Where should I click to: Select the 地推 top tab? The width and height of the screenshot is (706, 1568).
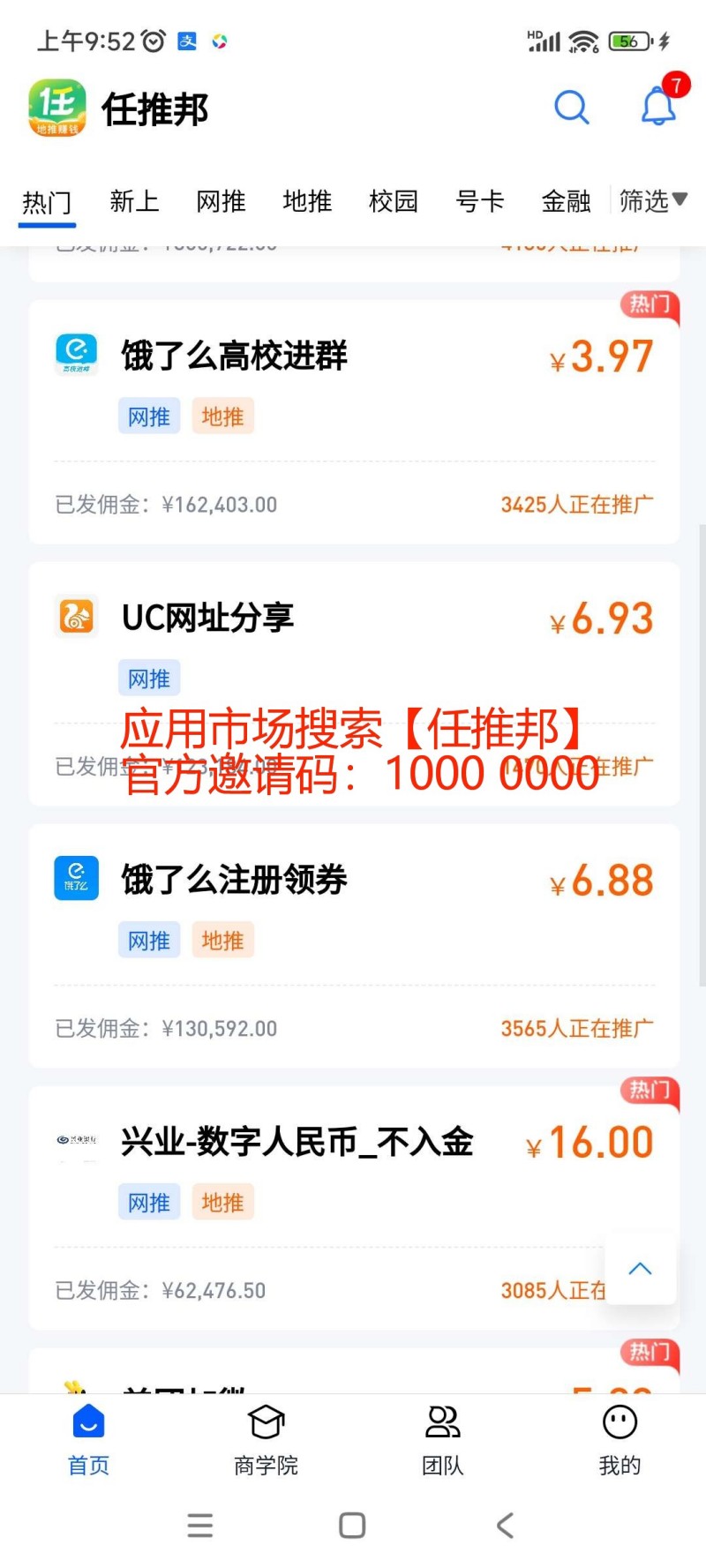point(307,201)
